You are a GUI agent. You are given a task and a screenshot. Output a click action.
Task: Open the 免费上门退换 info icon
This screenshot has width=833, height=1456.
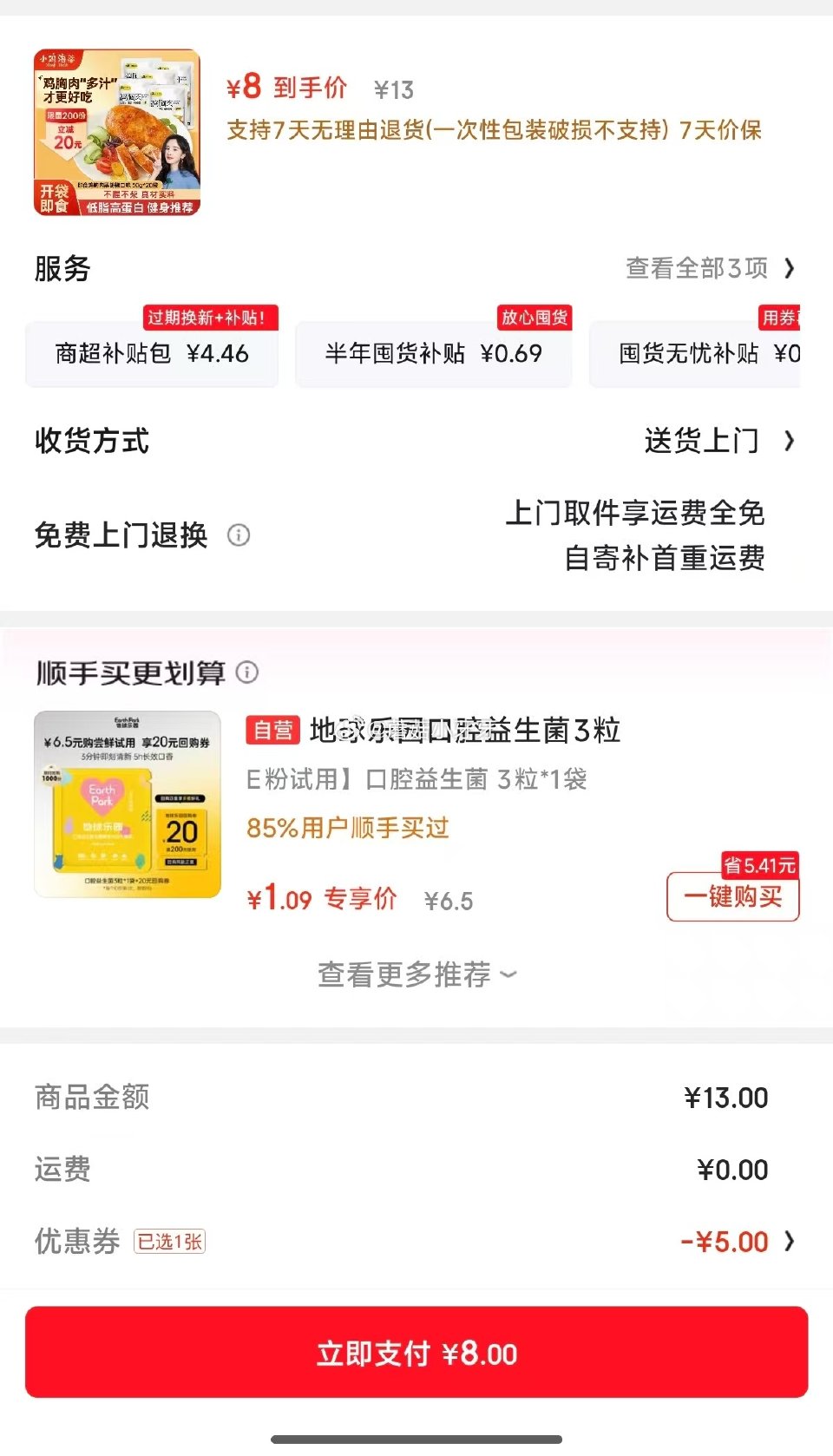click(x=239, y=536)
